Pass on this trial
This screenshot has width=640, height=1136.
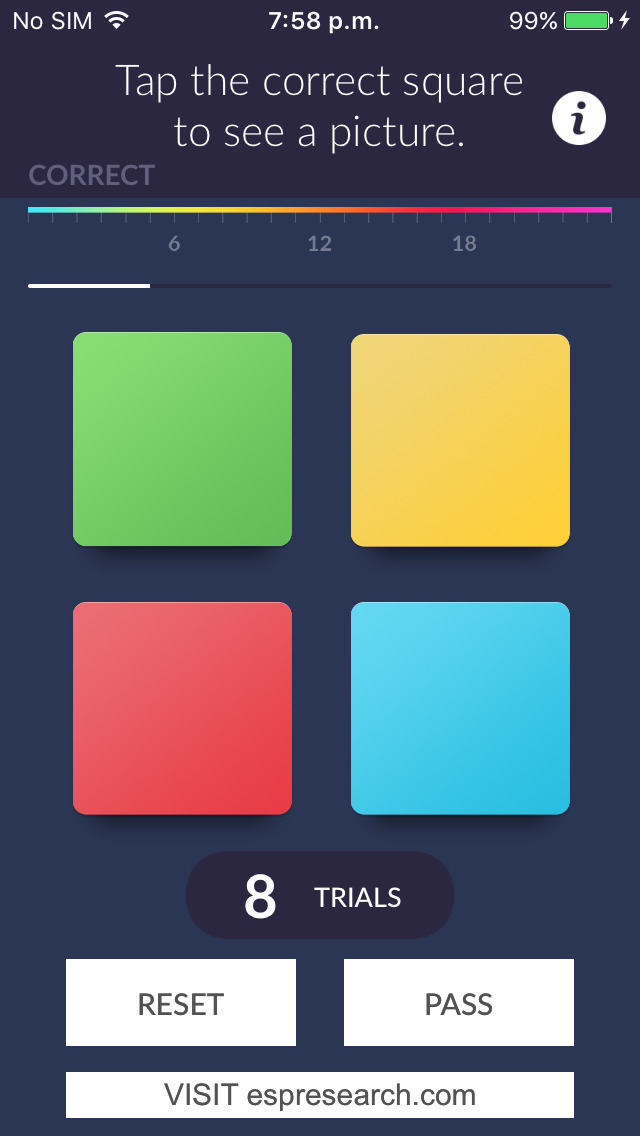(x=459, y=1003)
